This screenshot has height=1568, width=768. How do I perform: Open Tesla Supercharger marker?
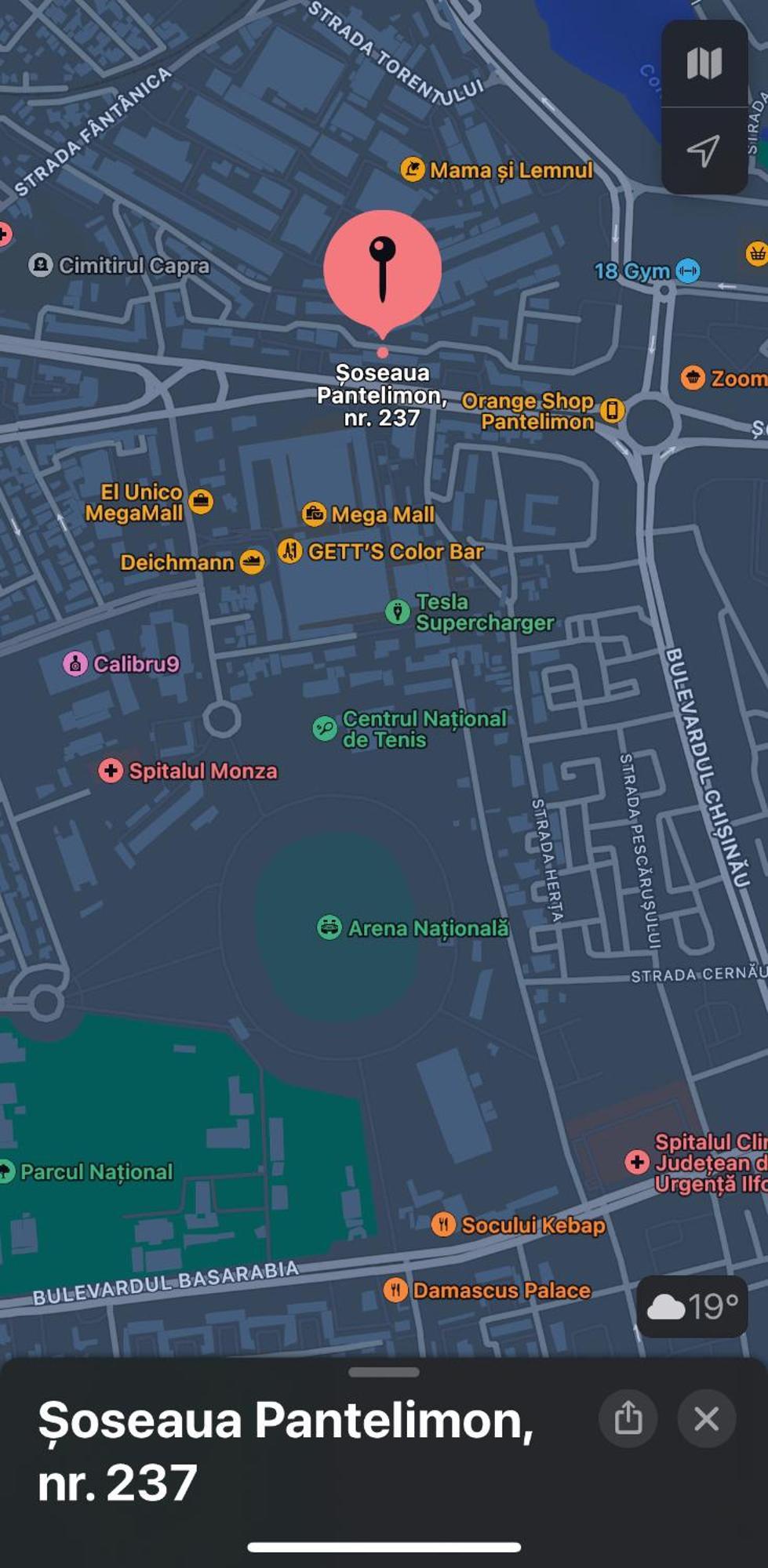point(398,612)
